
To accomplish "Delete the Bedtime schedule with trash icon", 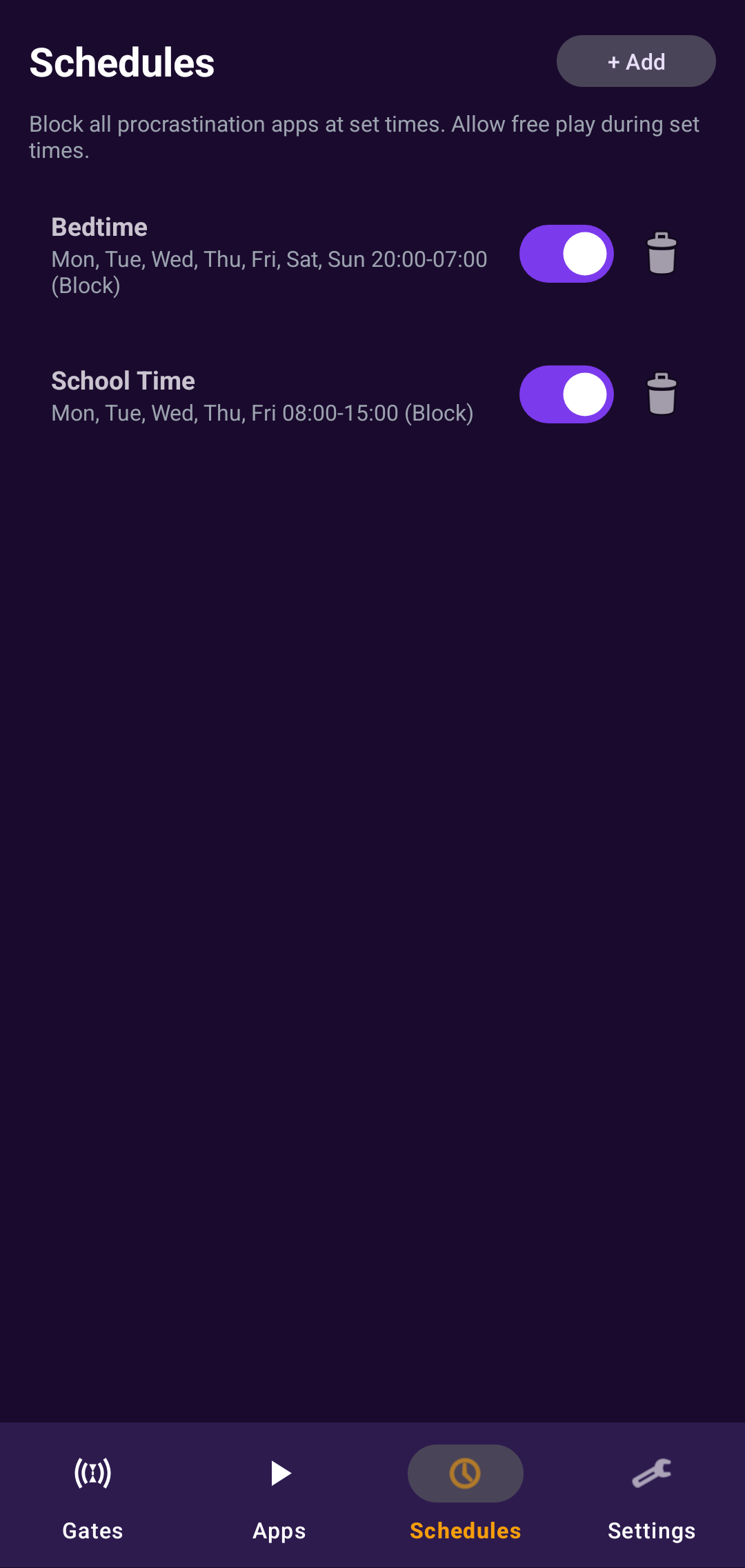I will click(x=661, y=254).
